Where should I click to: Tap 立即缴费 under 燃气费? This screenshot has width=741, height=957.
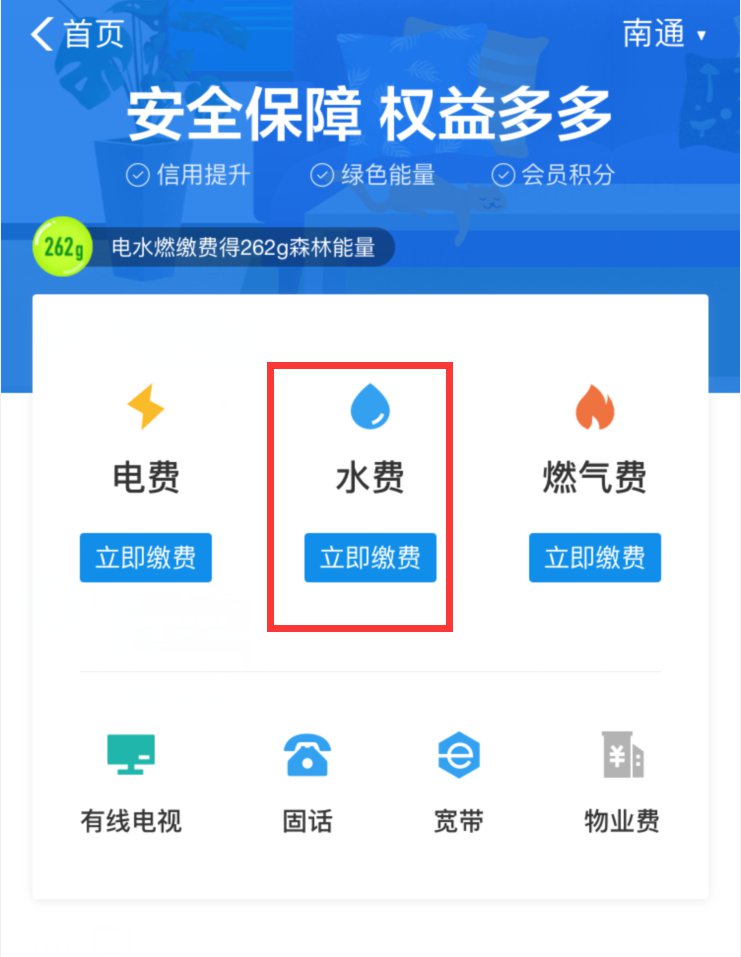[595, 557]
